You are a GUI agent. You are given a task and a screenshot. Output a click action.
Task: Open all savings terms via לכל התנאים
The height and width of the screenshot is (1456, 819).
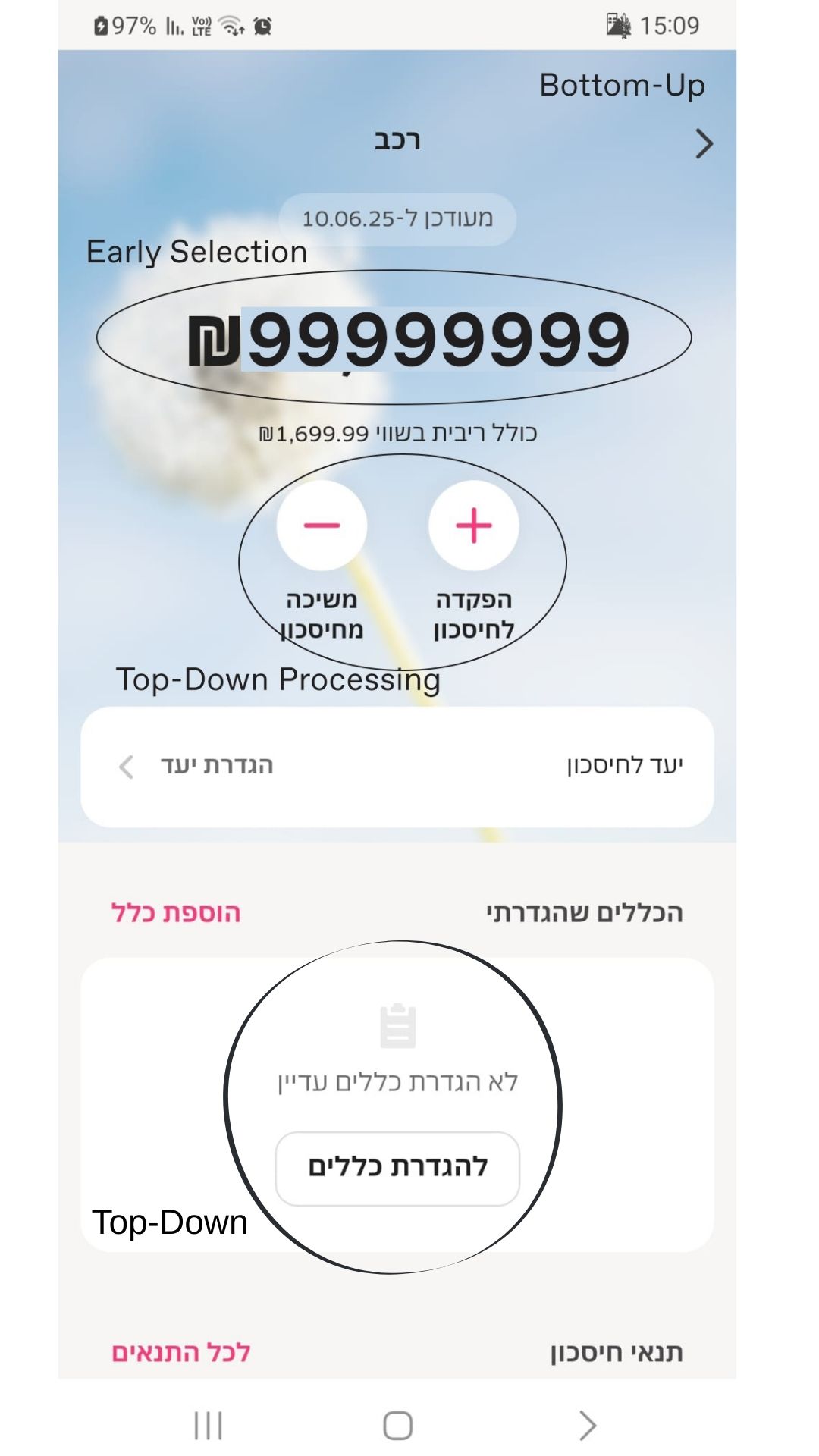click(x=181, y=1352)
